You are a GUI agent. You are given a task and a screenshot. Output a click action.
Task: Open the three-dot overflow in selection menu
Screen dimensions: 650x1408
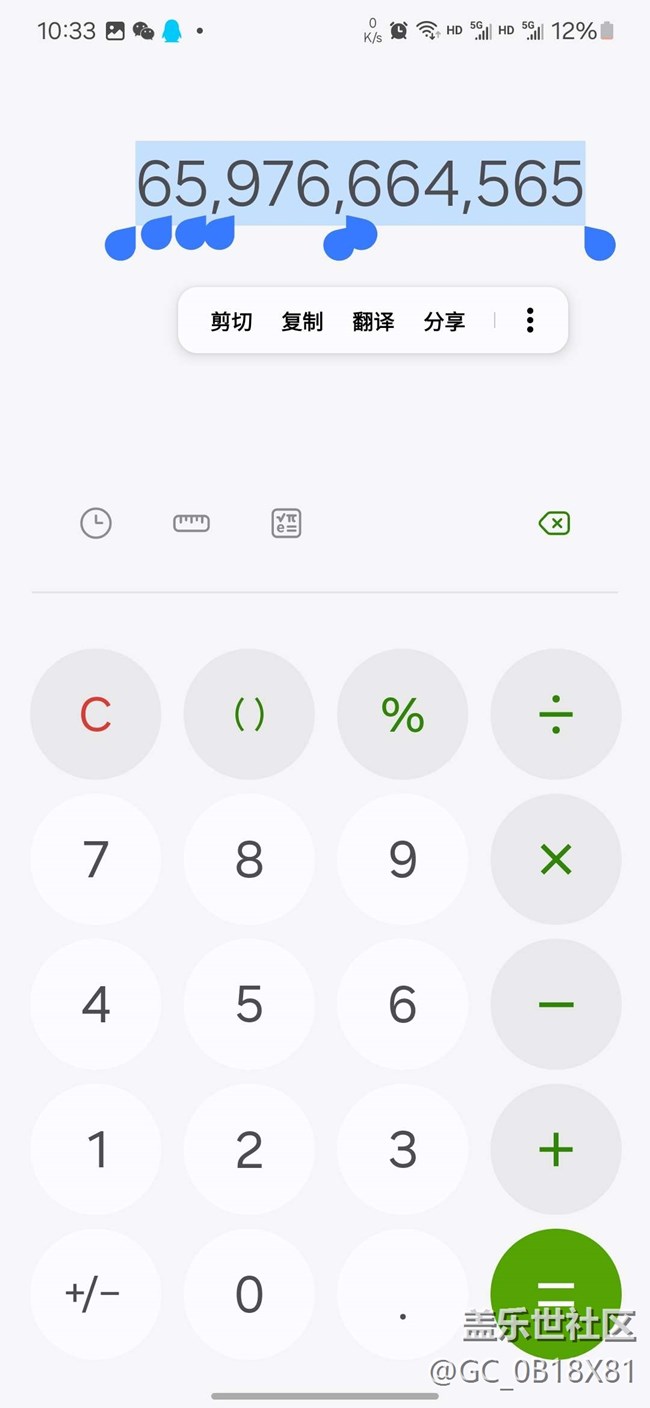(530, 320)
